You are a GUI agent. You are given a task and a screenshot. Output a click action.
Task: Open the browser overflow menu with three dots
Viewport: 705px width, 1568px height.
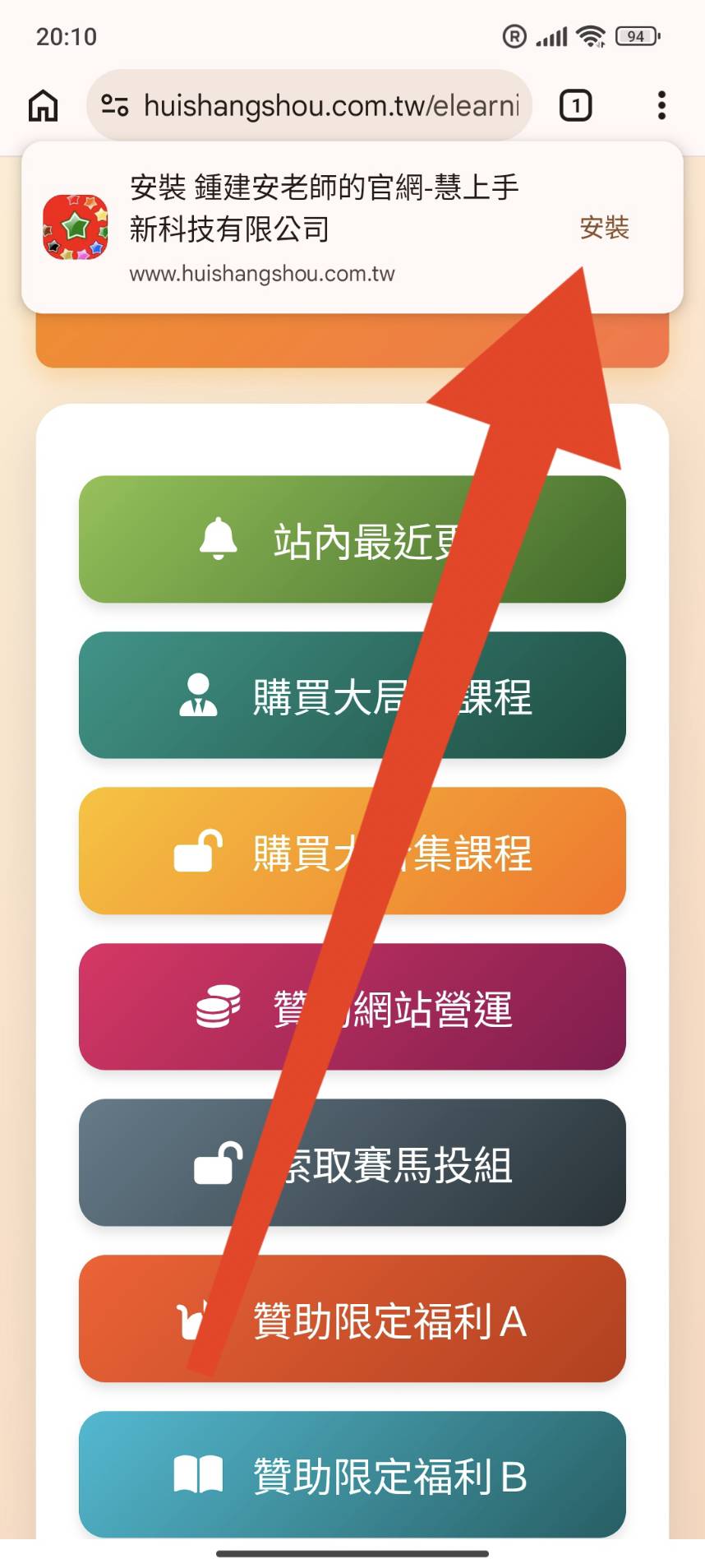[661, 104]
